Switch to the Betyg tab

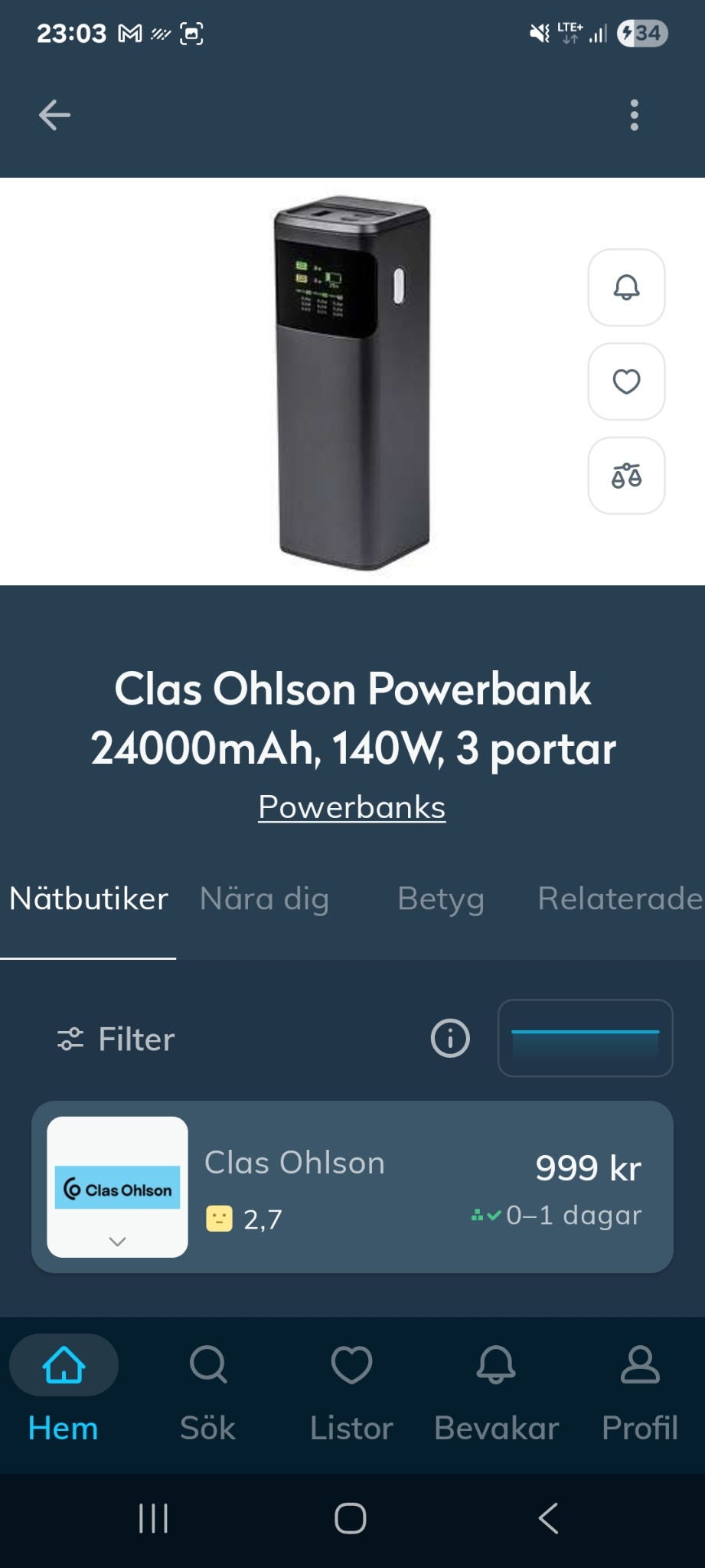click(441, 899)
